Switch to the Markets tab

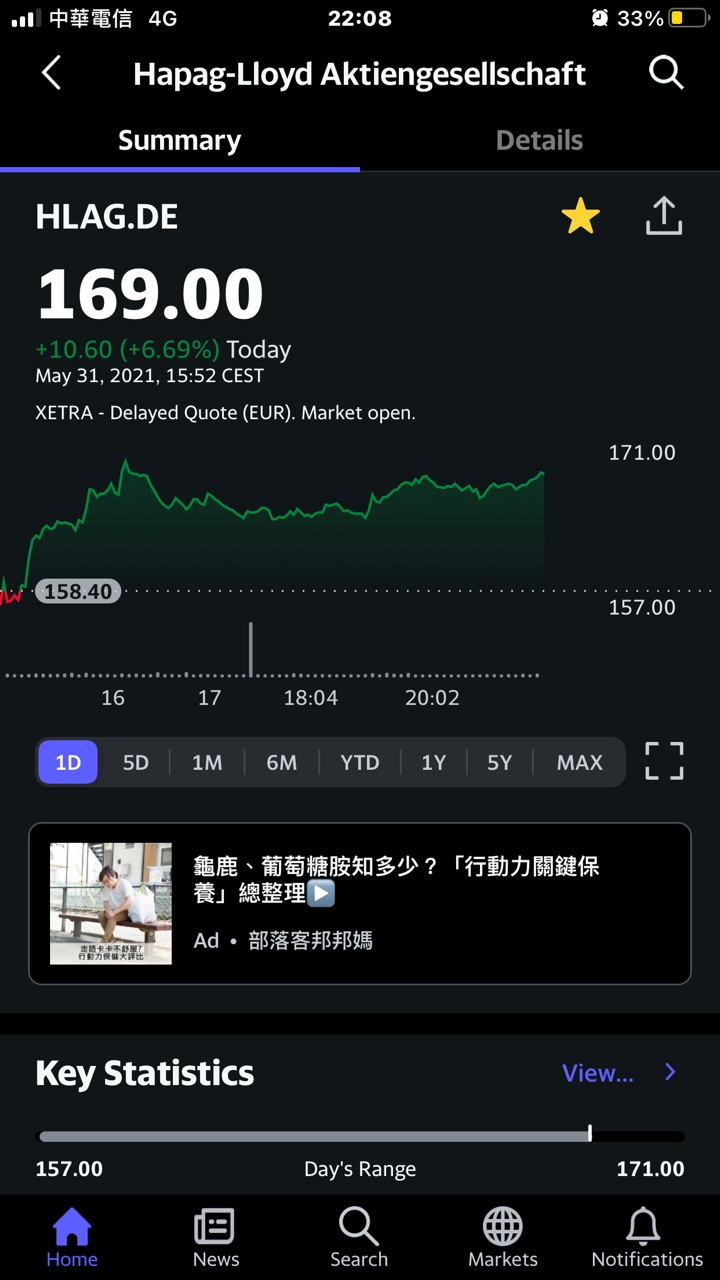(x=502, y=1236)
